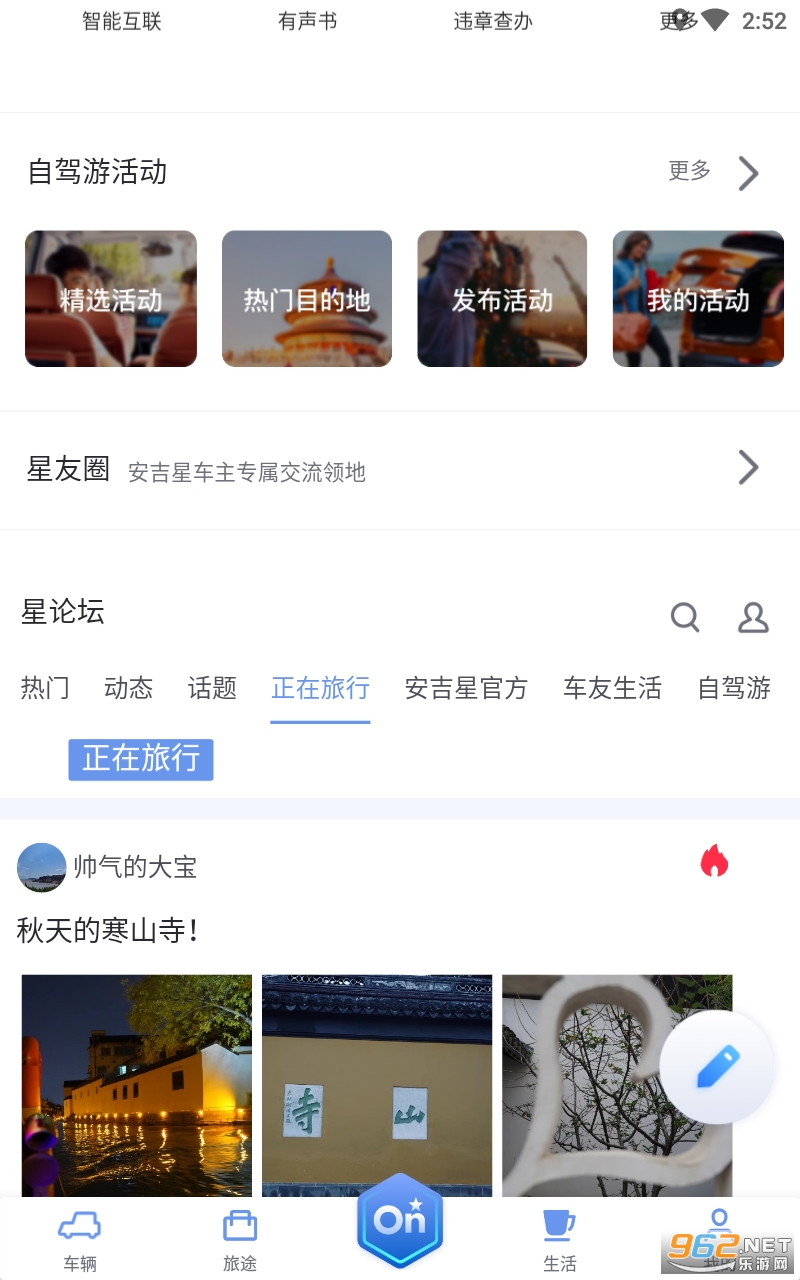Open 热门目的地 tile
Screen dimensions: 800x1280
pyautogui.click(x=307, y=299)
